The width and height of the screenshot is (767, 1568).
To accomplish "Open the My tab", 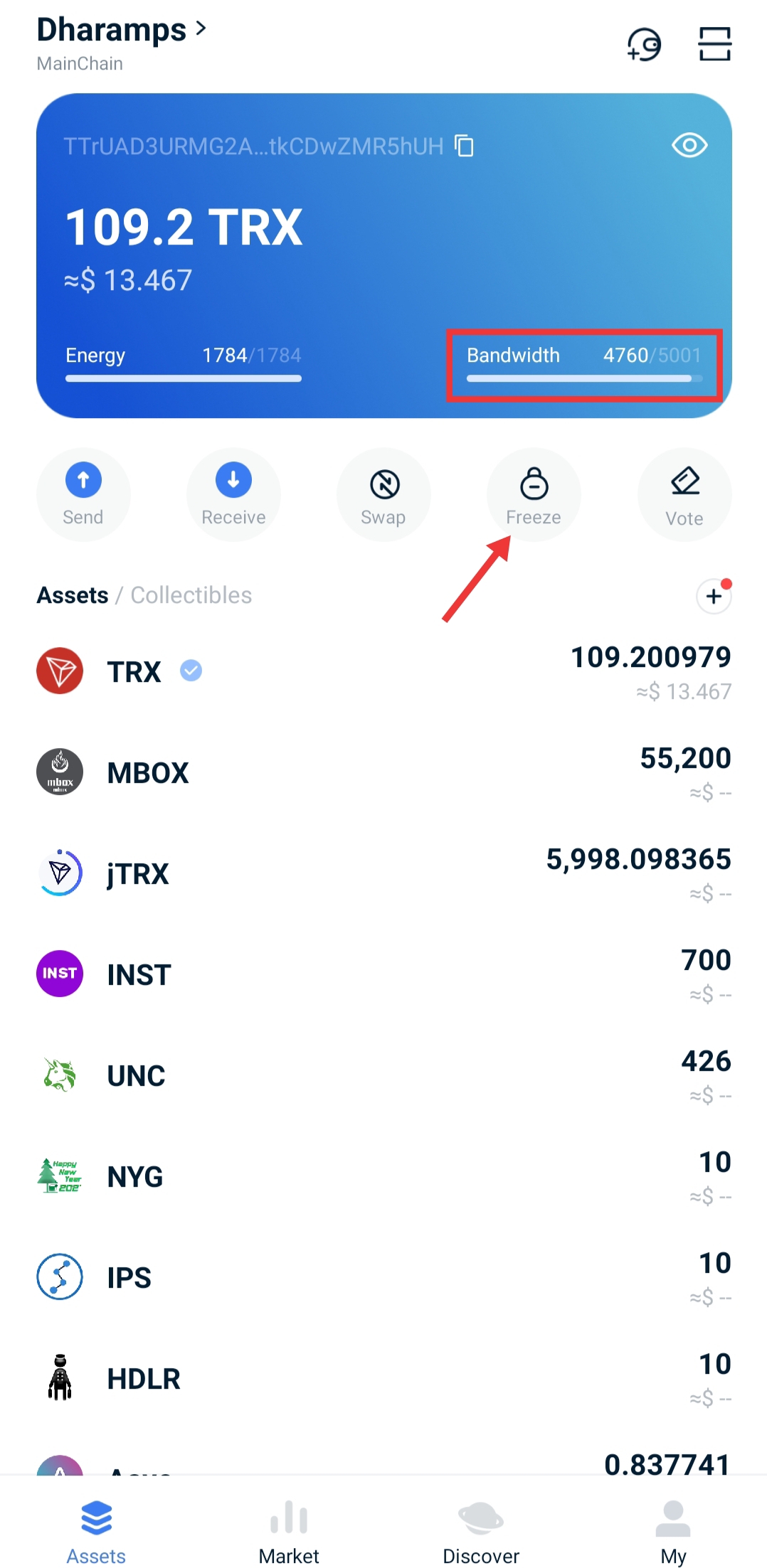I will [672, 1531].
